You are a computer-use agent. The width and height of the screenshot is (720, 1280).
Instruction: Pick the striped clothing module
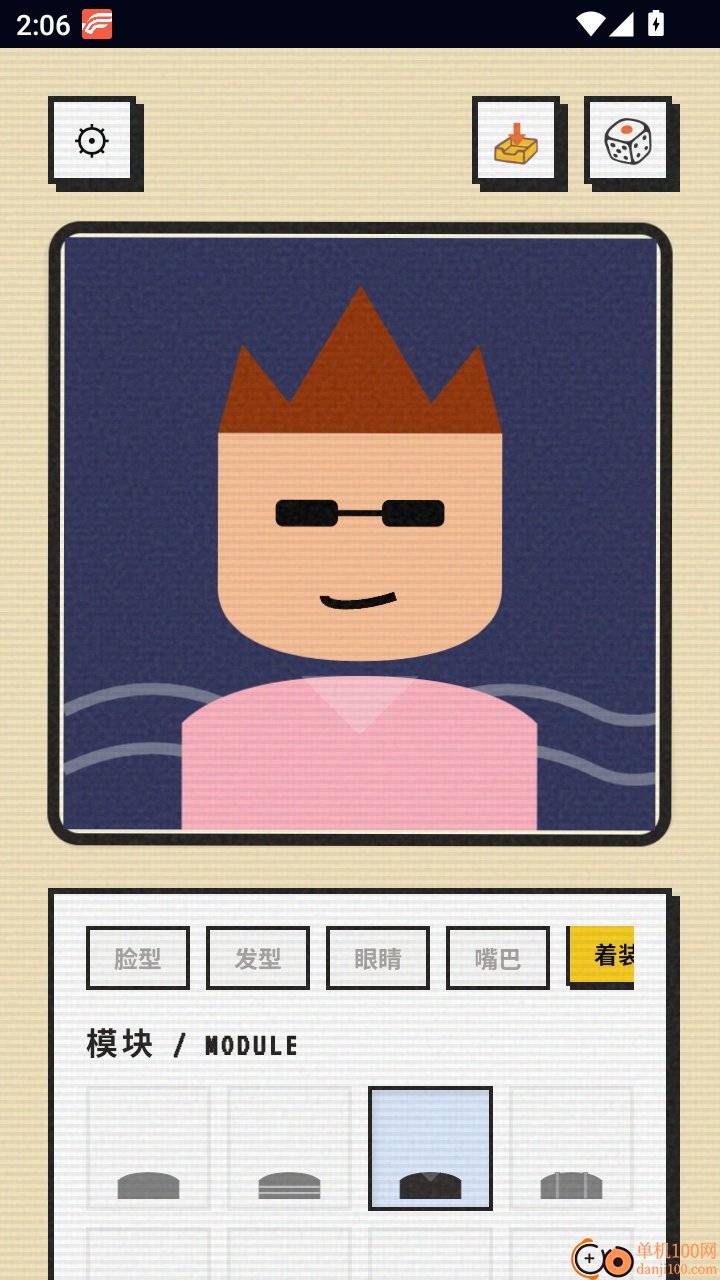click(x=289, y=1148)
